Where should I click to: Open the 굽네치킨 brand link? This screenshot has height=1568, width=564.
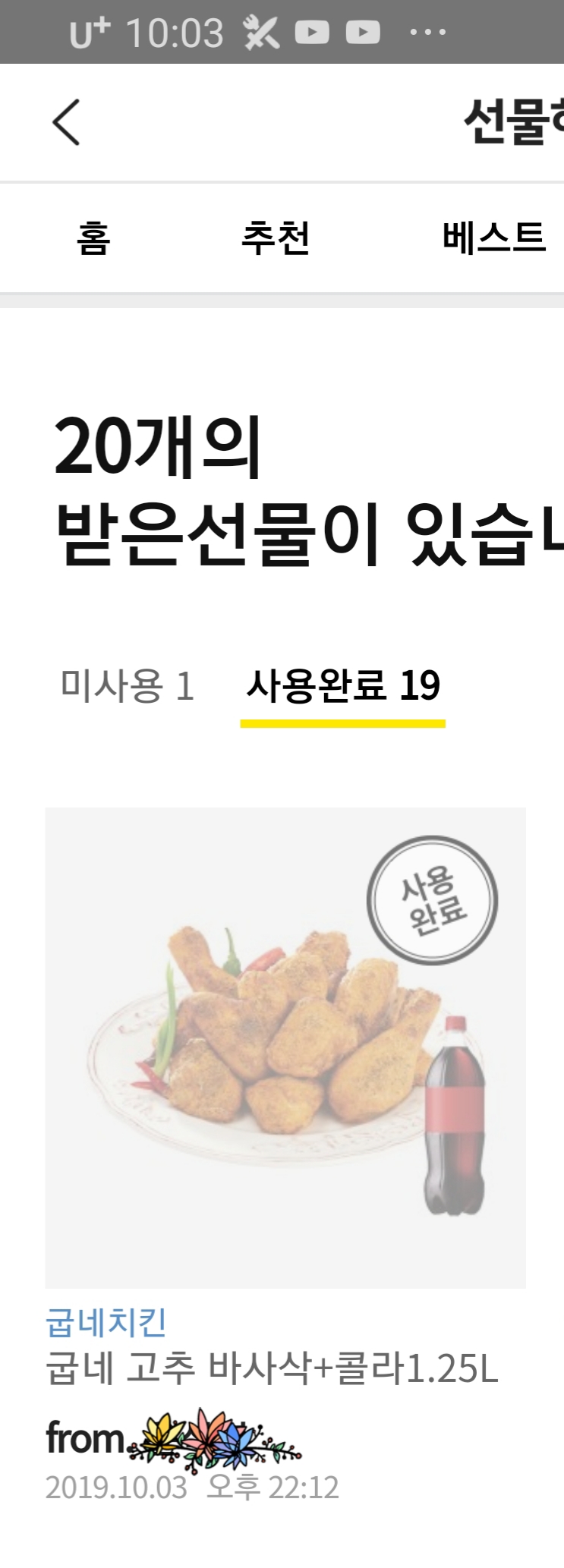[106, 1322]
